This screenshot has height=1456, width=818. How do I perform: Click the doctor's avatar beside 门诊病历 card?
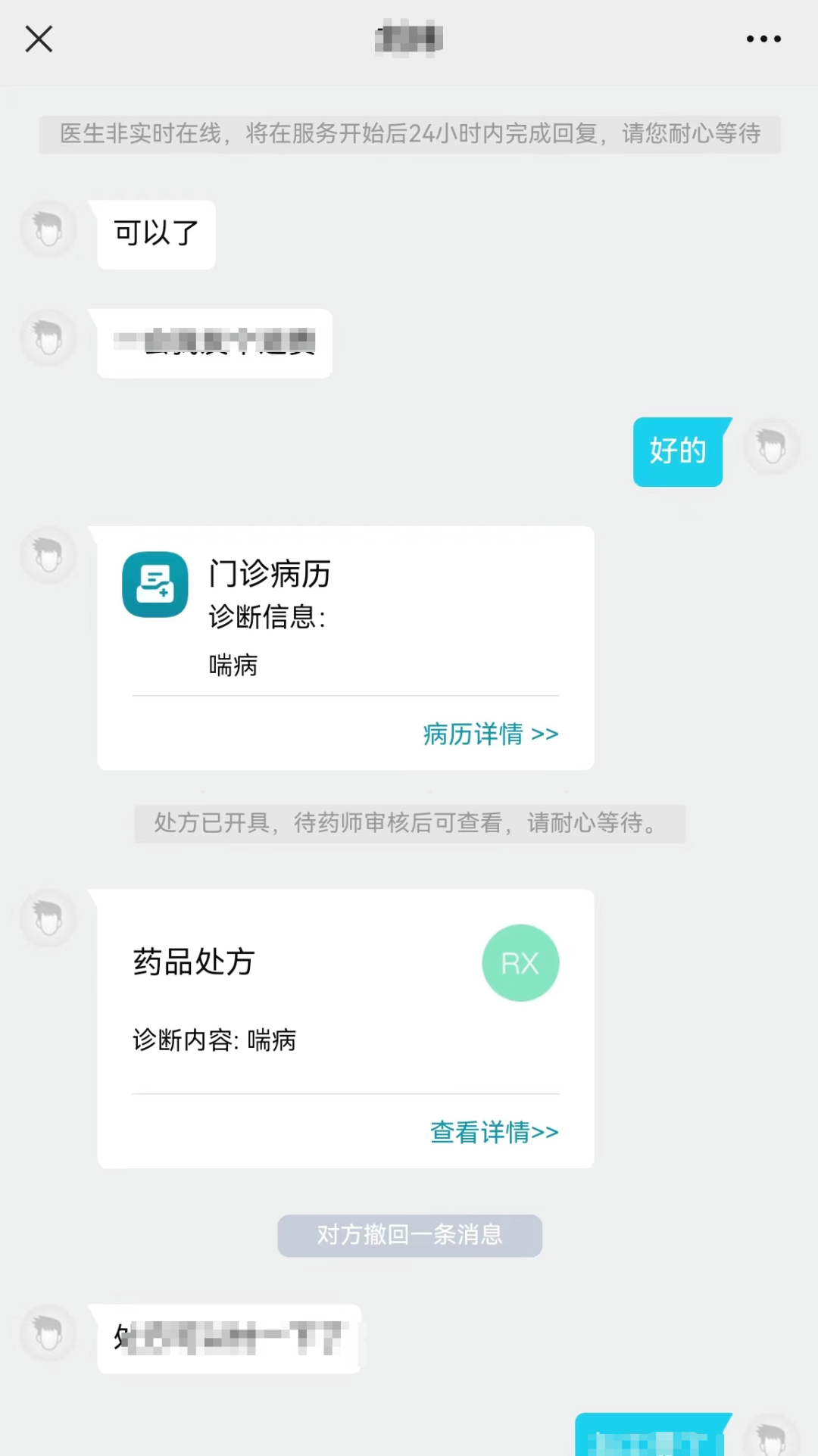pos(48,554)
